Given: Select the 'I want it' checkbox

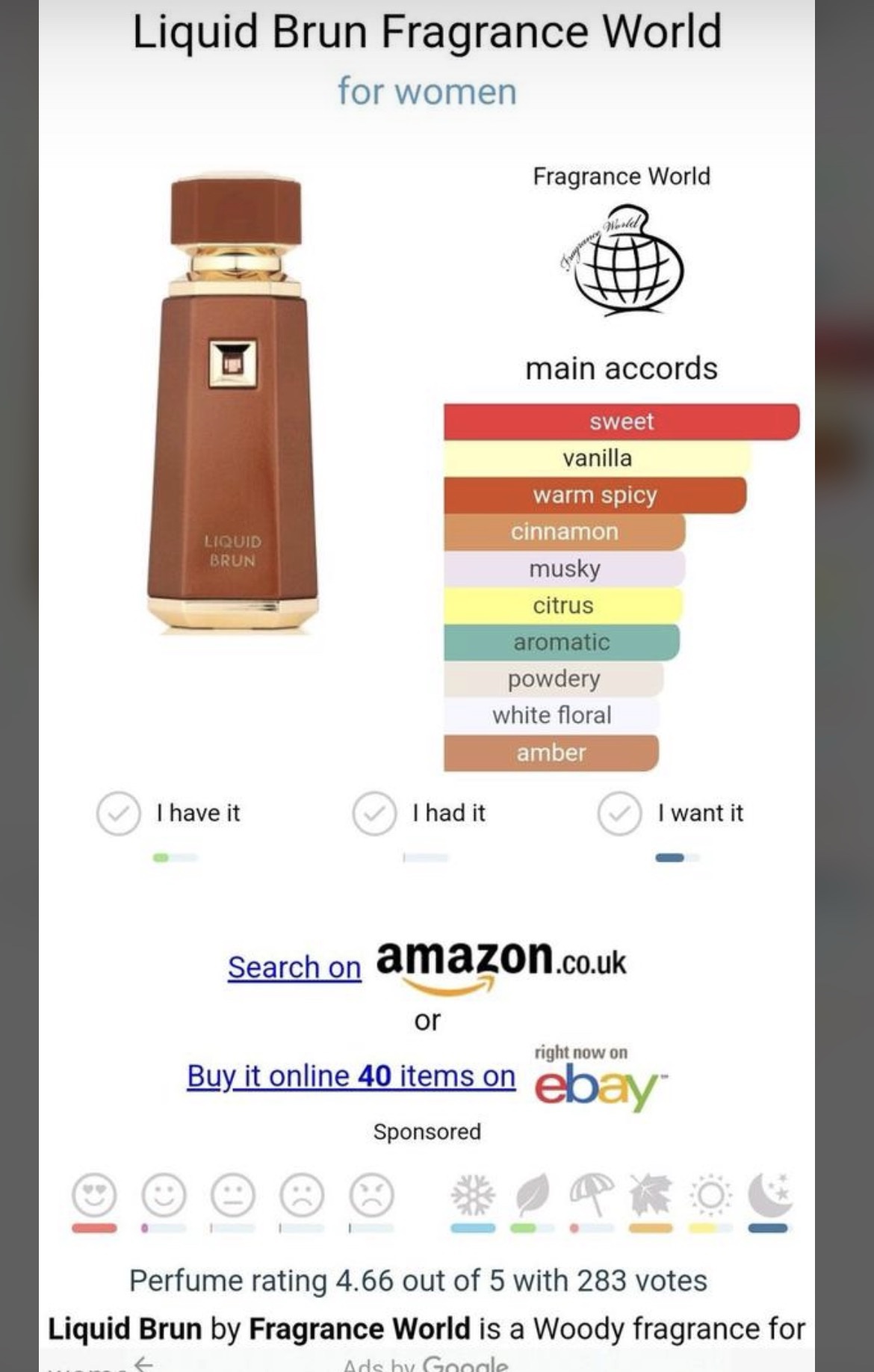Looking at the screenshot, I should pos(619,814).
